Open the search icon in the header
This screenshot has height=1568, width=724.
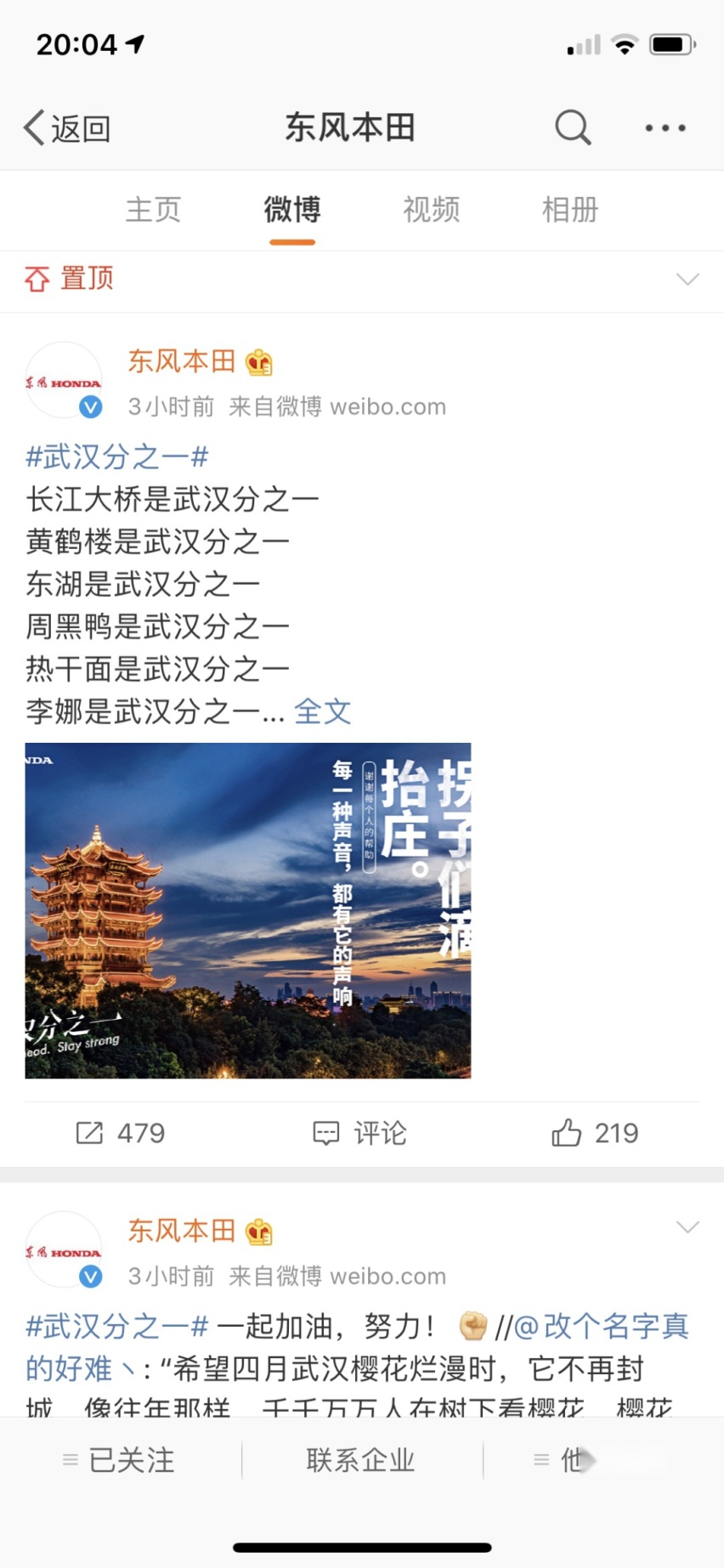[x=573, y=128]
